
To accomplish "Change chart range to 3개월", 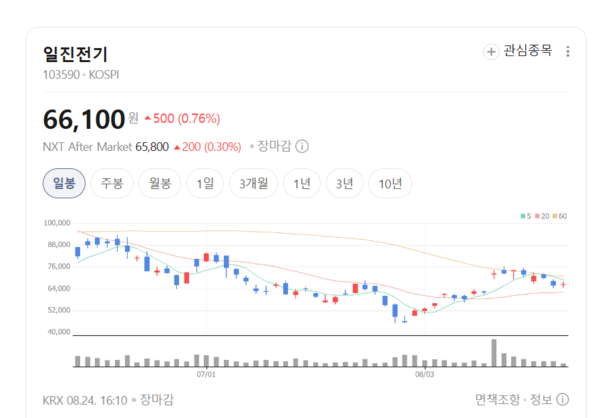I will (253, 183).
